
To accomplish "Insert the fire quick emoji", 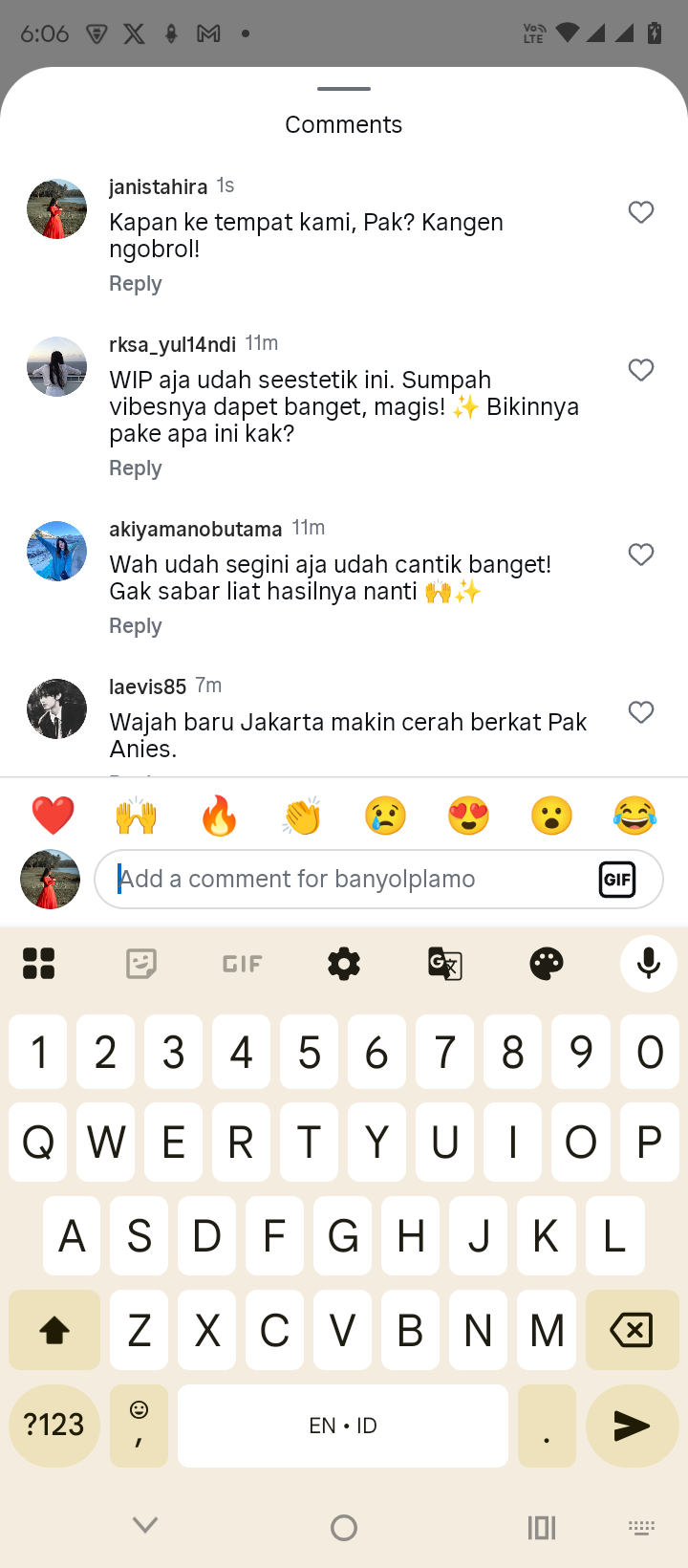I will point(219,816).
